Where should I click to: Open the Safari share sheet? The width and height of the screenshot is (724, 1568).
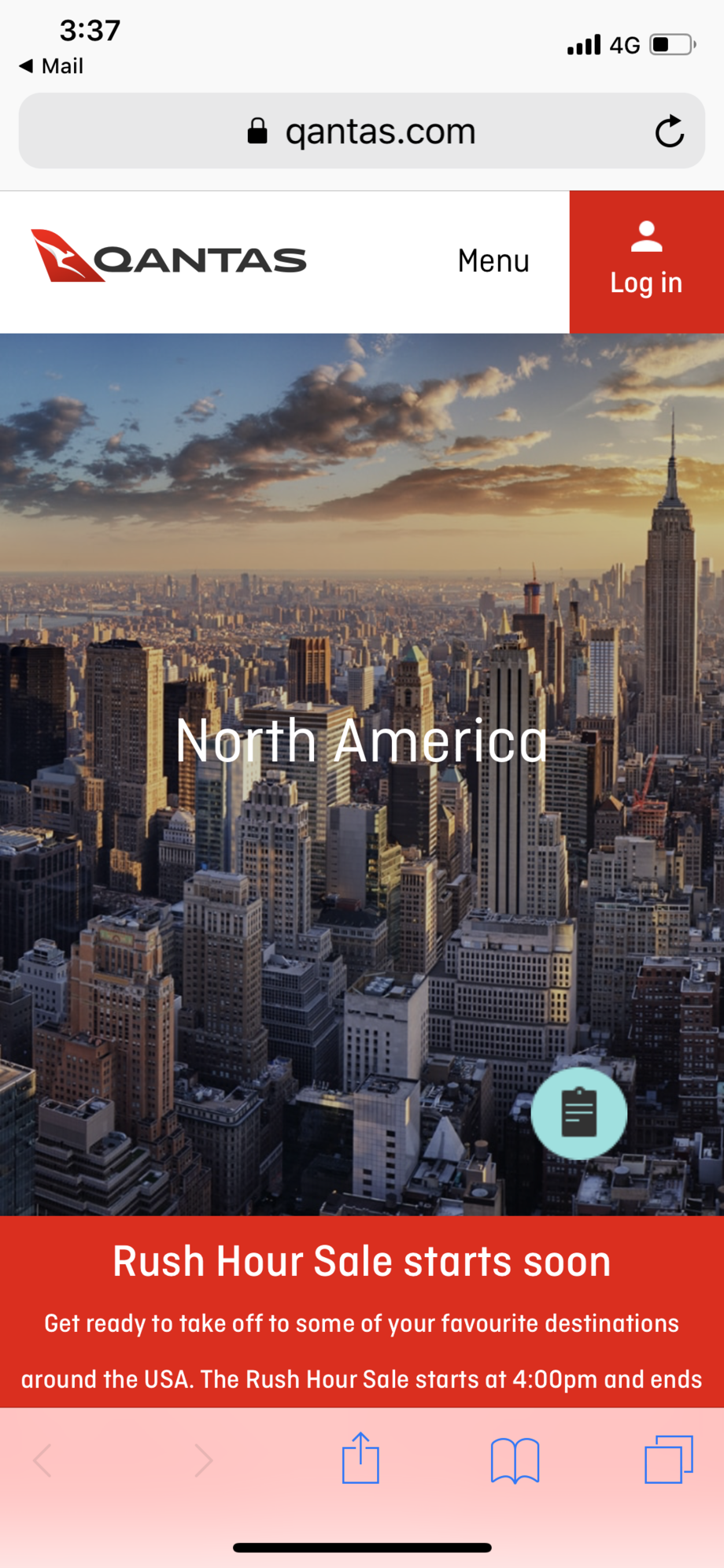pos(360,1459)
